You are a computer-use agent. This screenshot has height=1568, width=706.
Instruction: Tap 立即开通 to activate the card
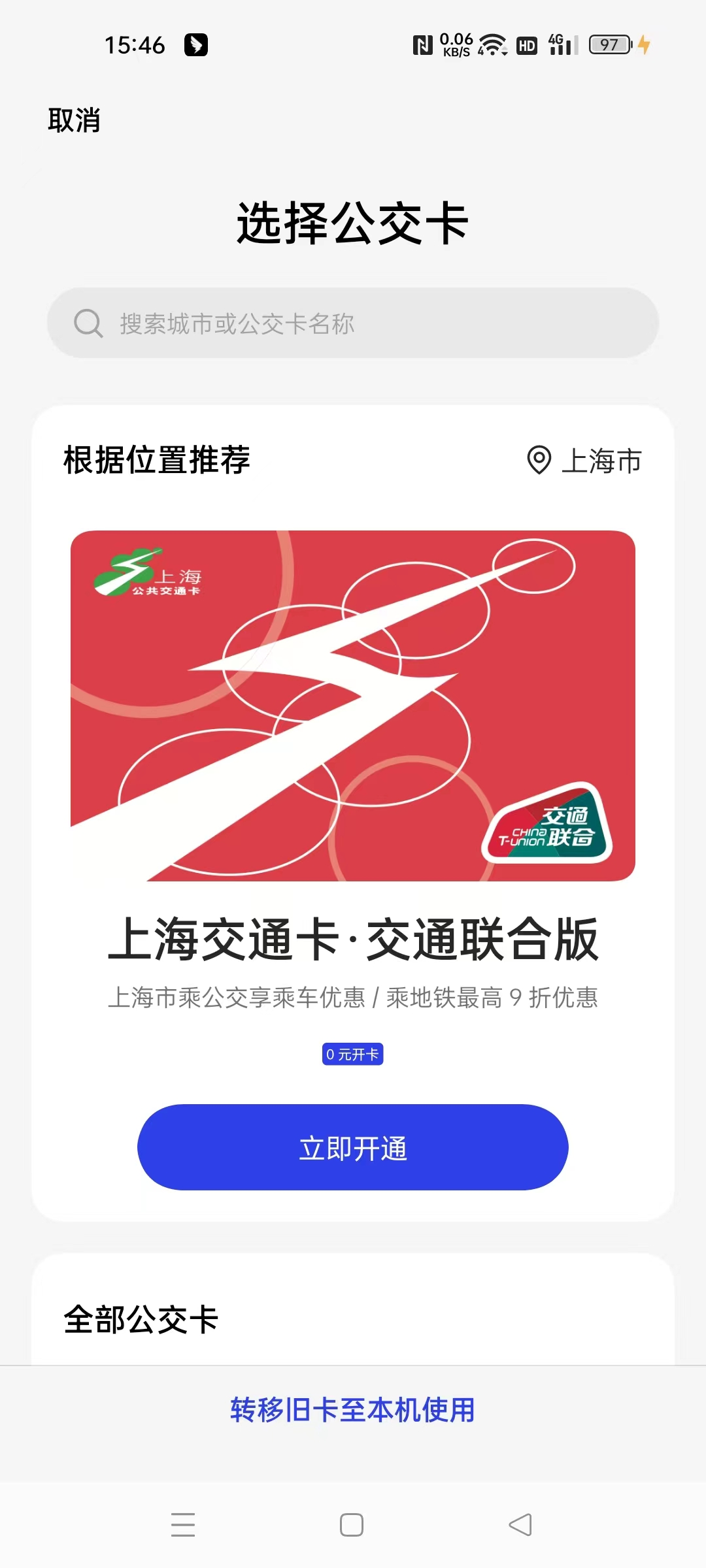coord(353,1147)
